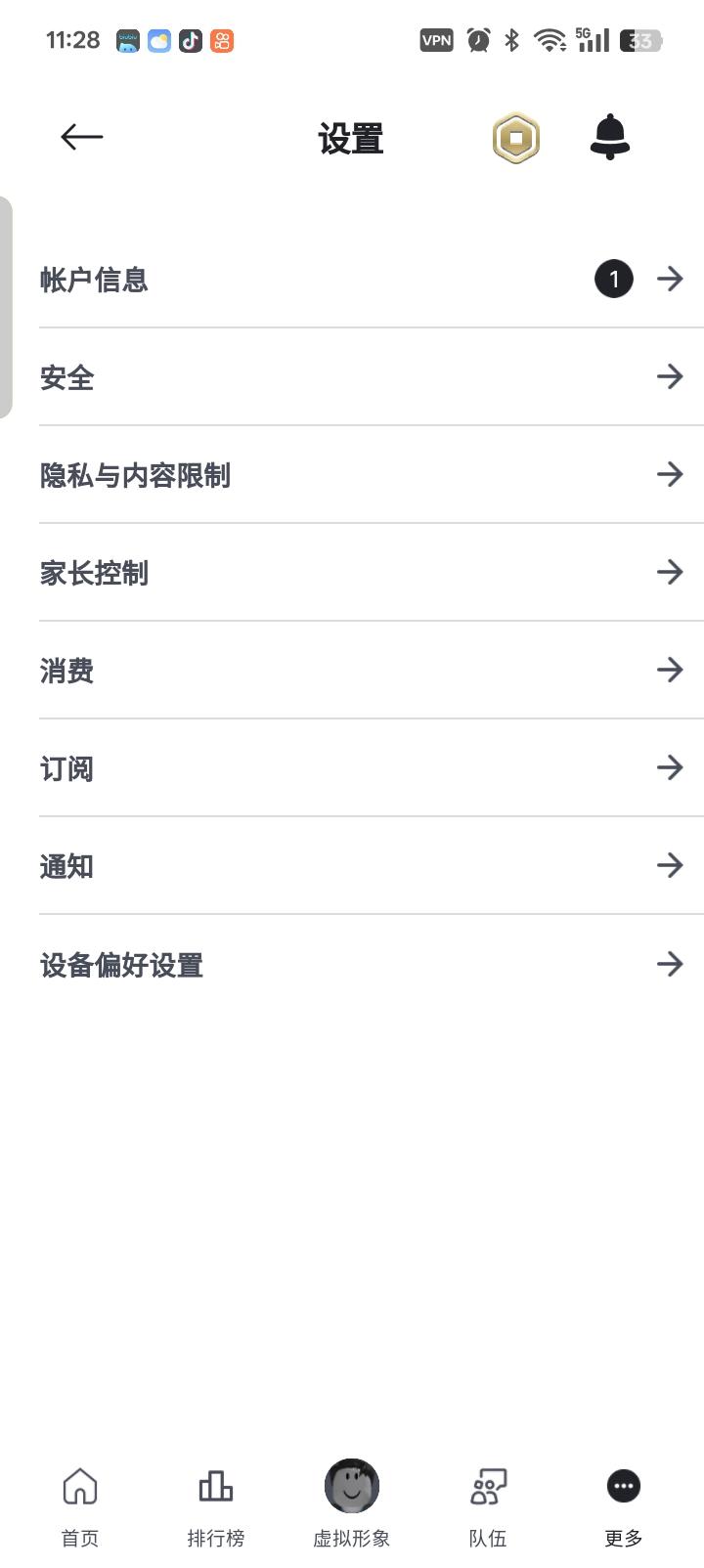Open the 消费 settings row
This screenshot has height=1568, width=704.
(x=372, y=671)
